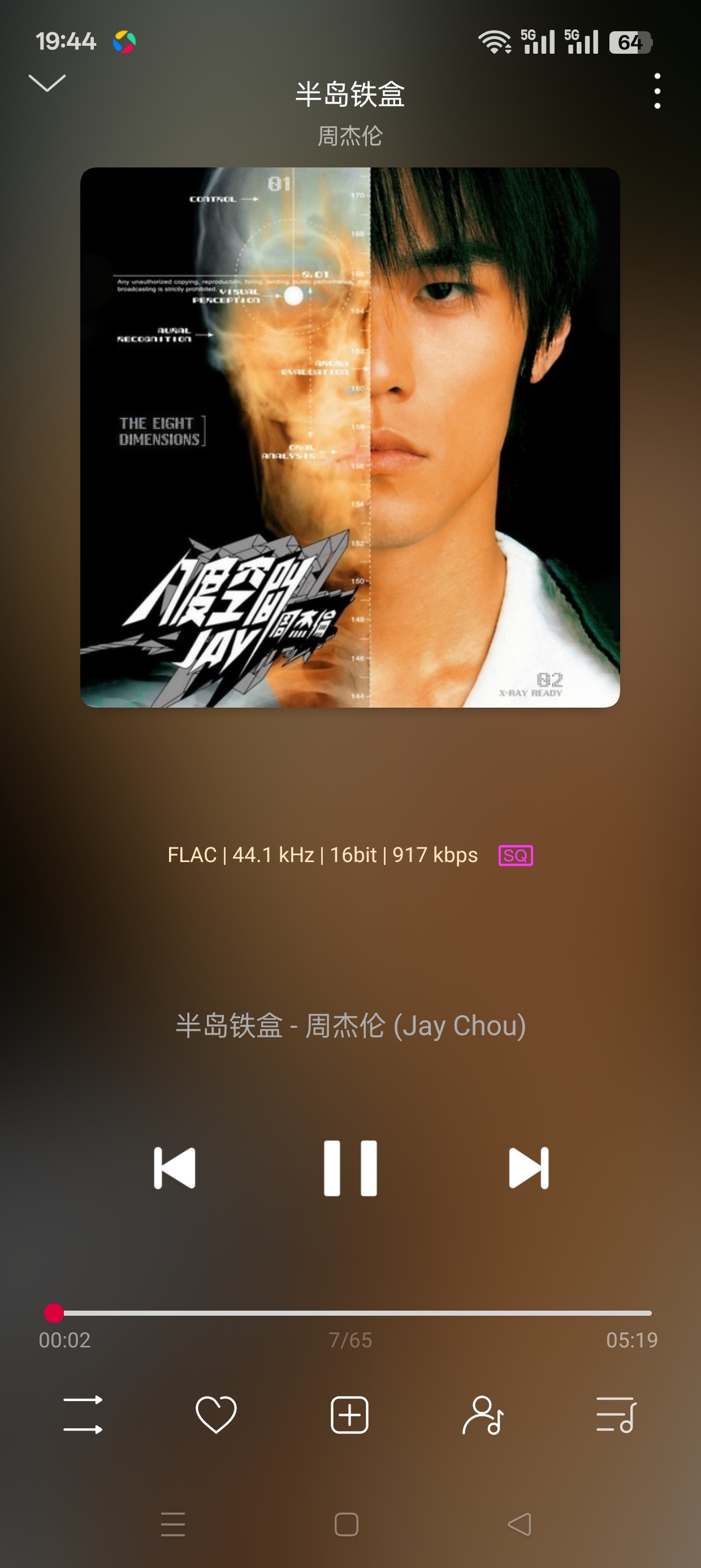Skip to the next track
The width and height of the screenshot is (701, 1568).
pos(529,1168)
